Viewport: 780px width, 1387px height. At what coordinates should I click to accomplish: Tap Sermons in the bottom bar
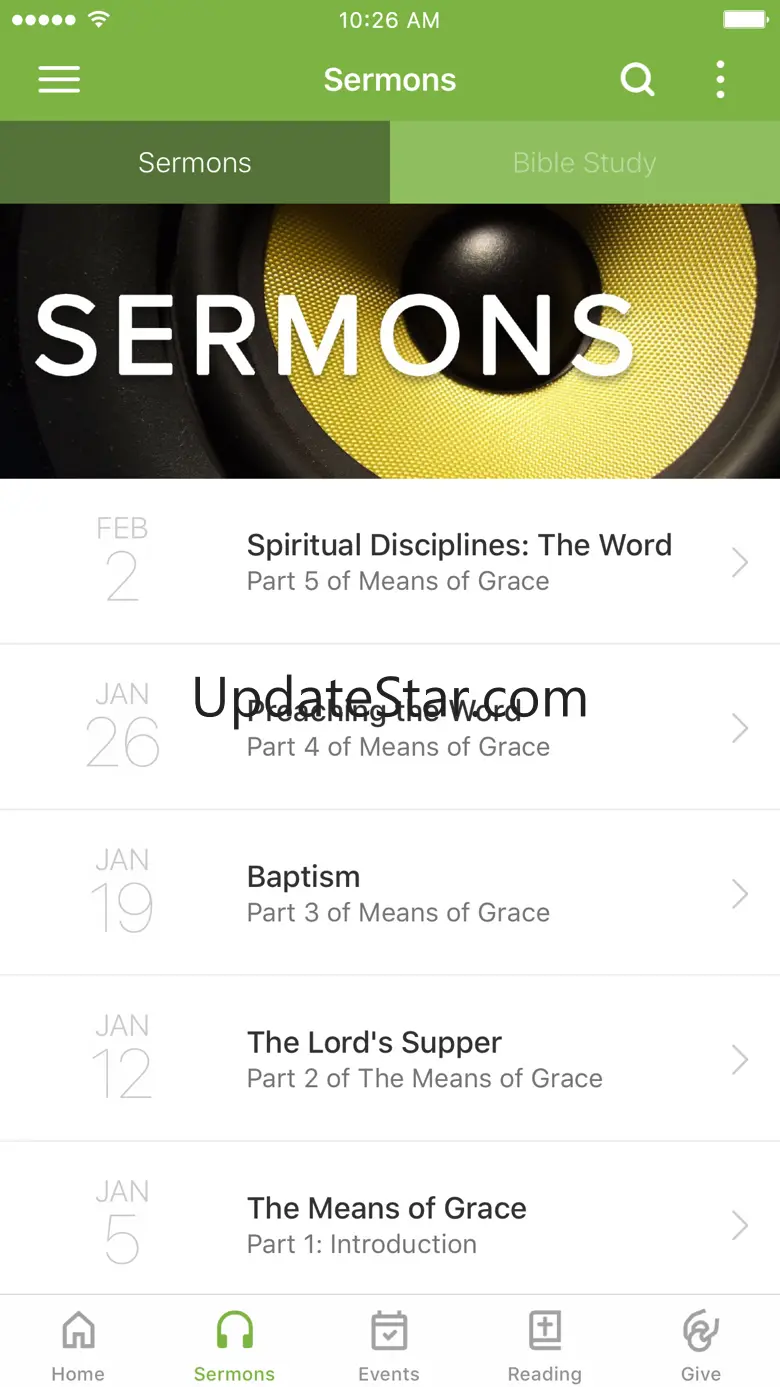click(234, 1346)
